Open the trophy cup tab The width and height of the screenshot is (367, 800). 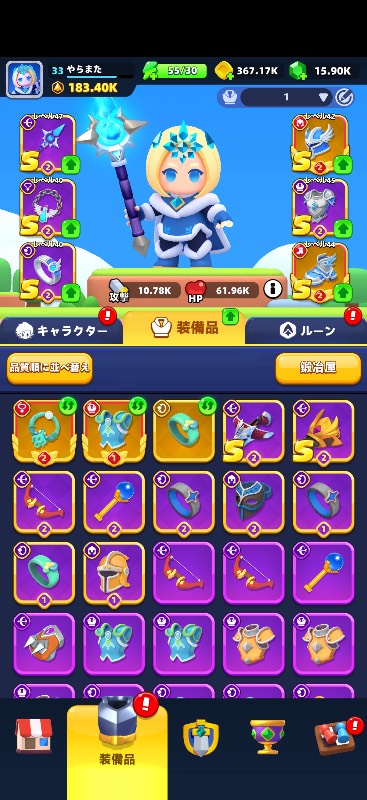pos(267,736)
